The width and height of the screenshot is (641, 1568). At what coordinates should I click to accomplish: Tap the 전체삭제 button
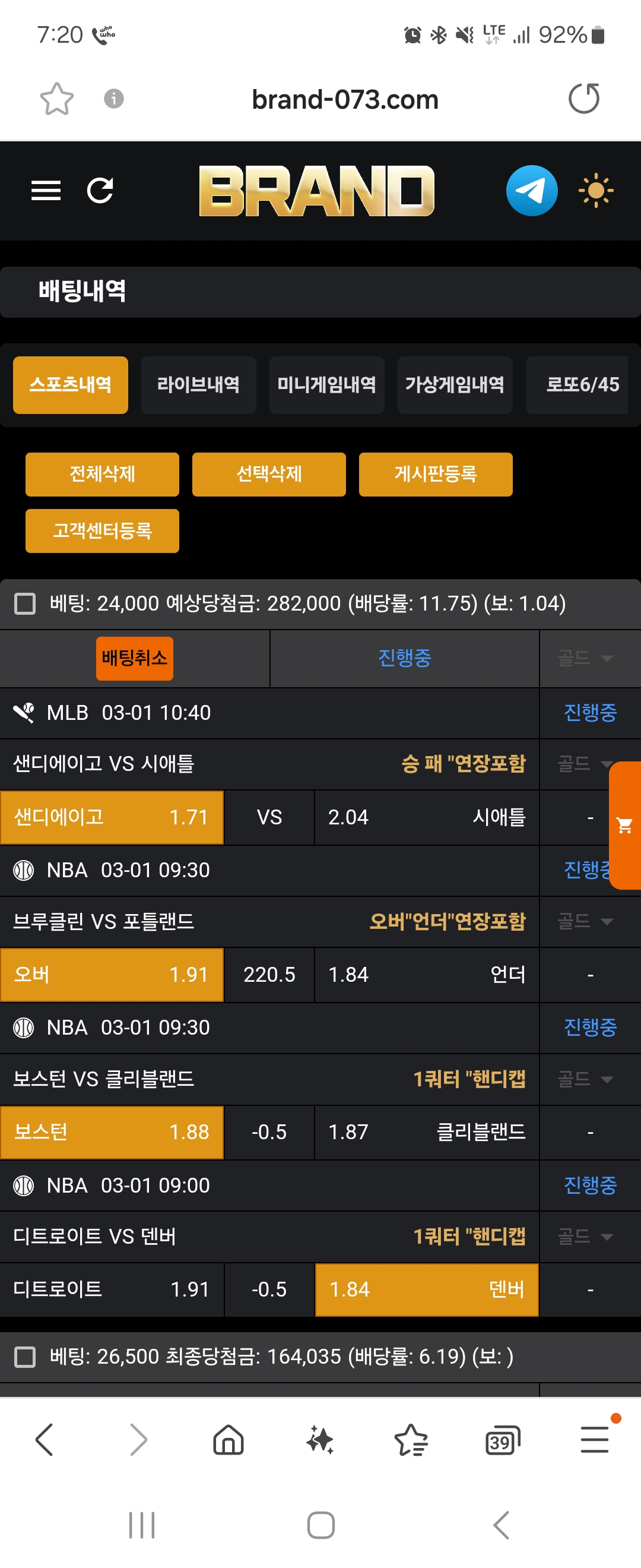[102, 474]
